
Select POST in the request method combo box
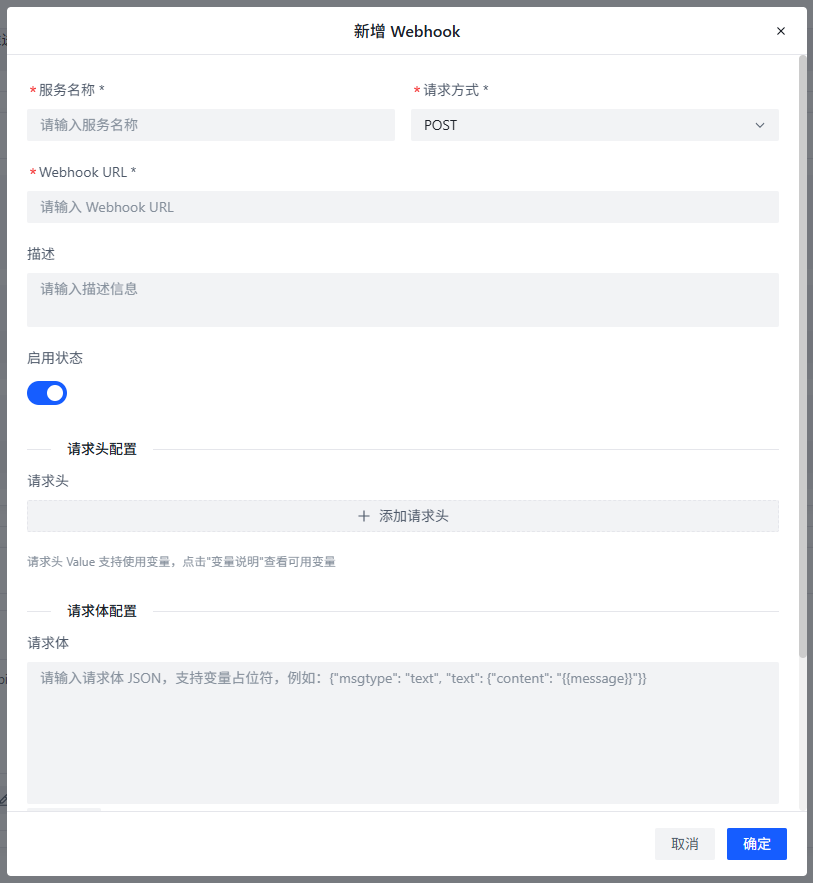pyautogui.click(x=595, y=125)
